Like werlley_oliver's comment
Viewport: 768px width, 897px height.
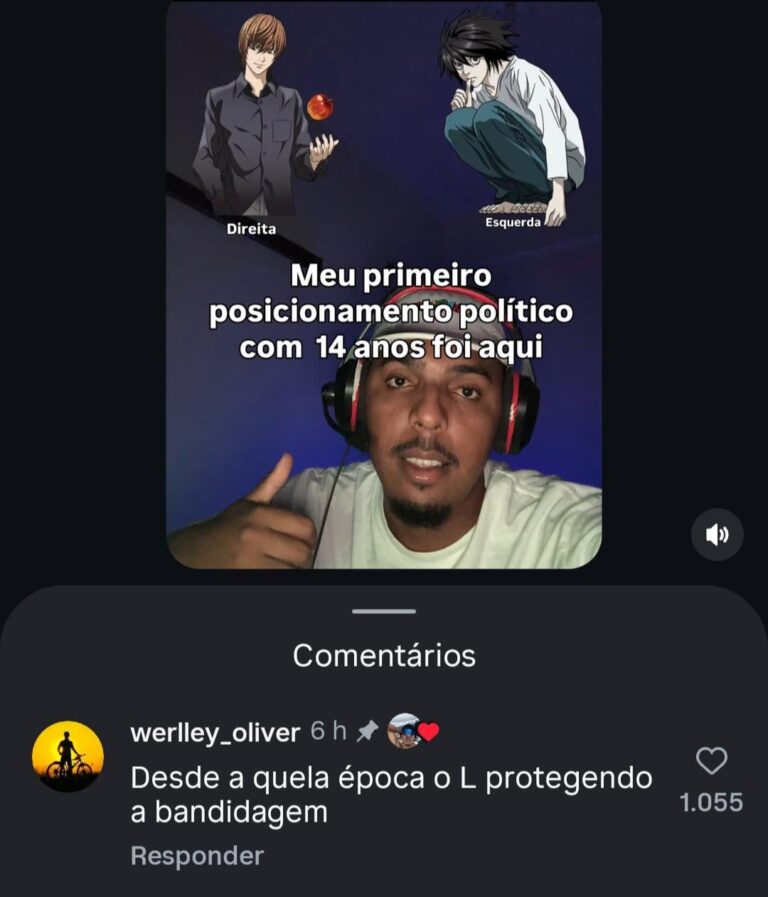711,762
